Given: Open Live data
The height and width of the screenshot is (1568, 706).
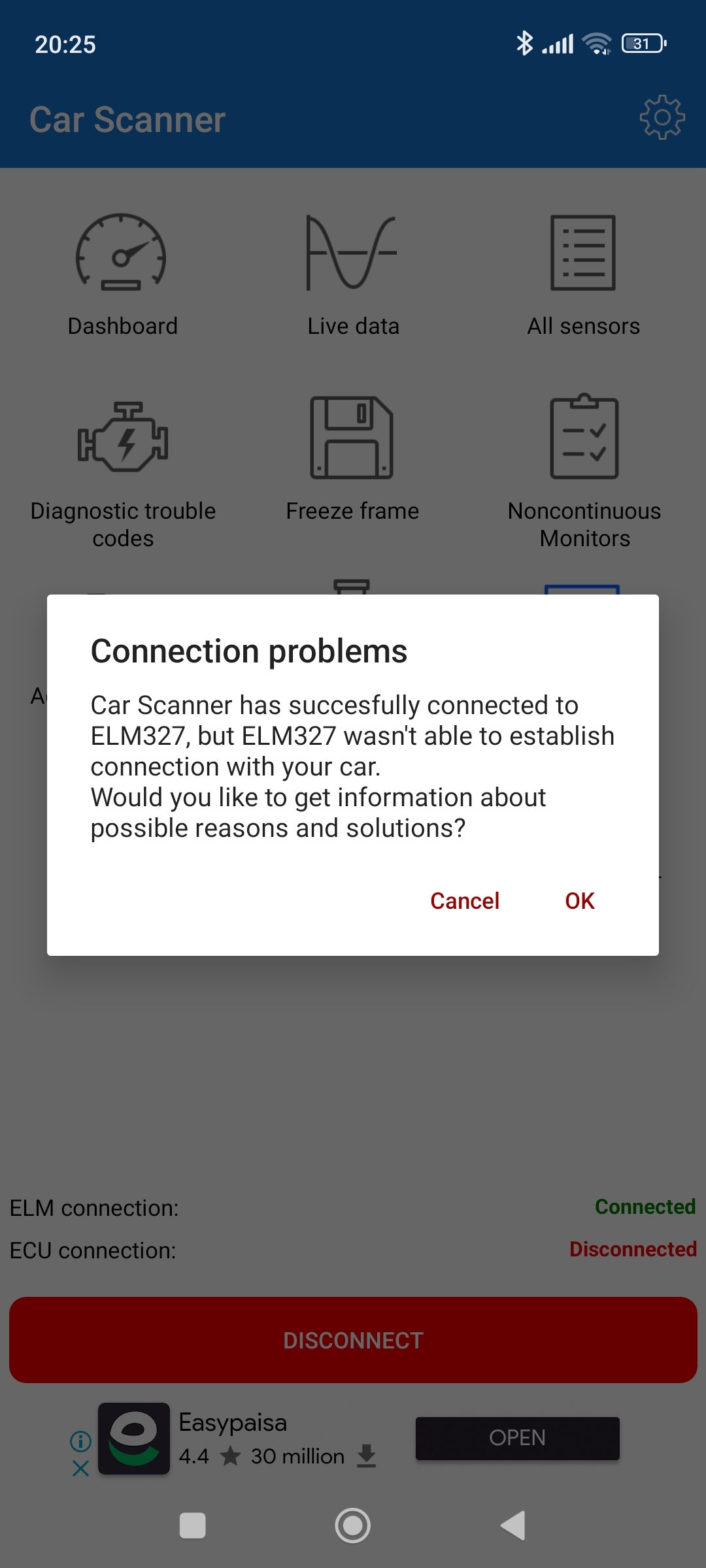Looking at the screenshot, I should point(353,275).
